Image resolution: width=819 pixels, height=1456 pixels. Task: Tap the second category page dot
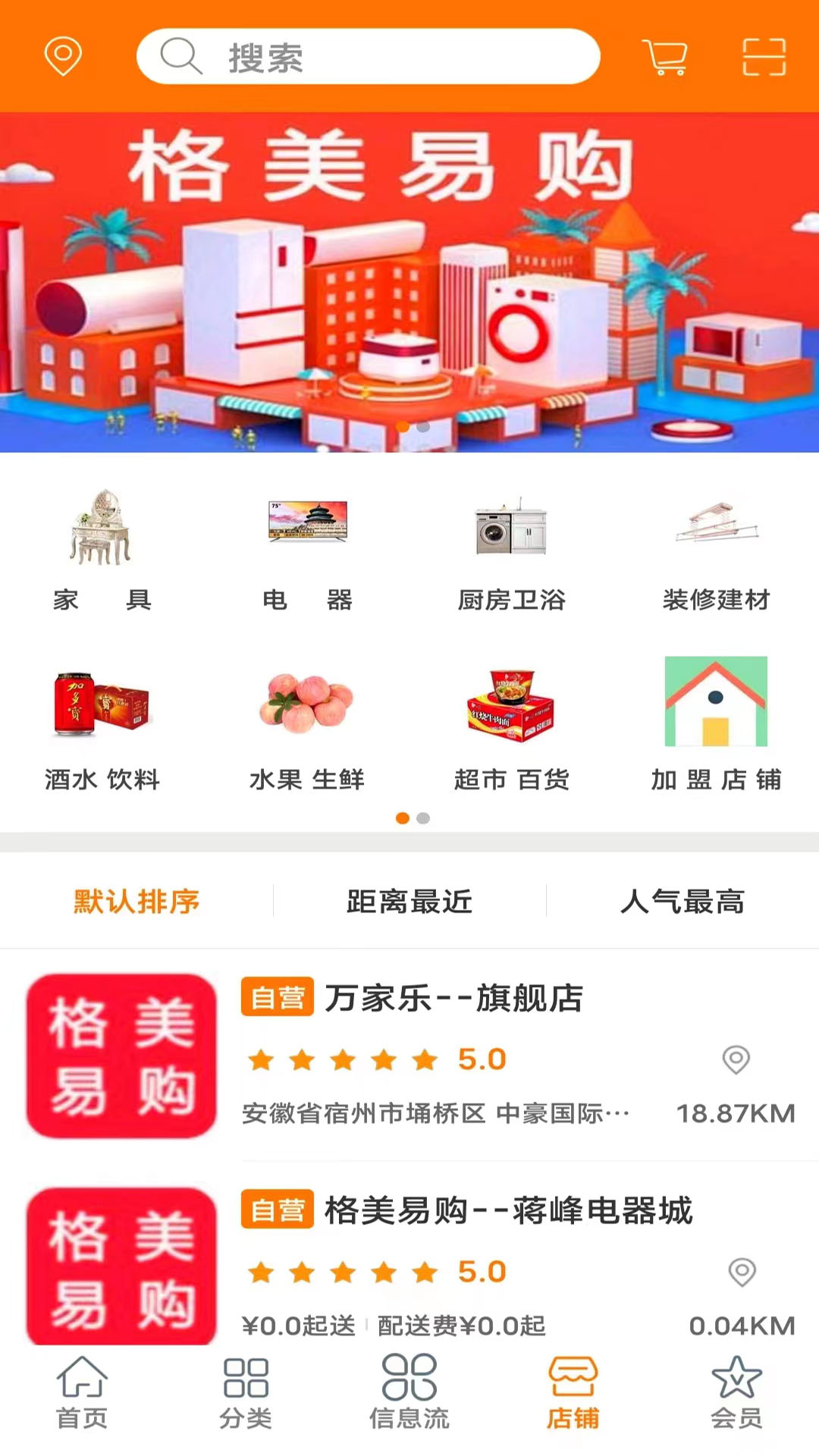422,819
